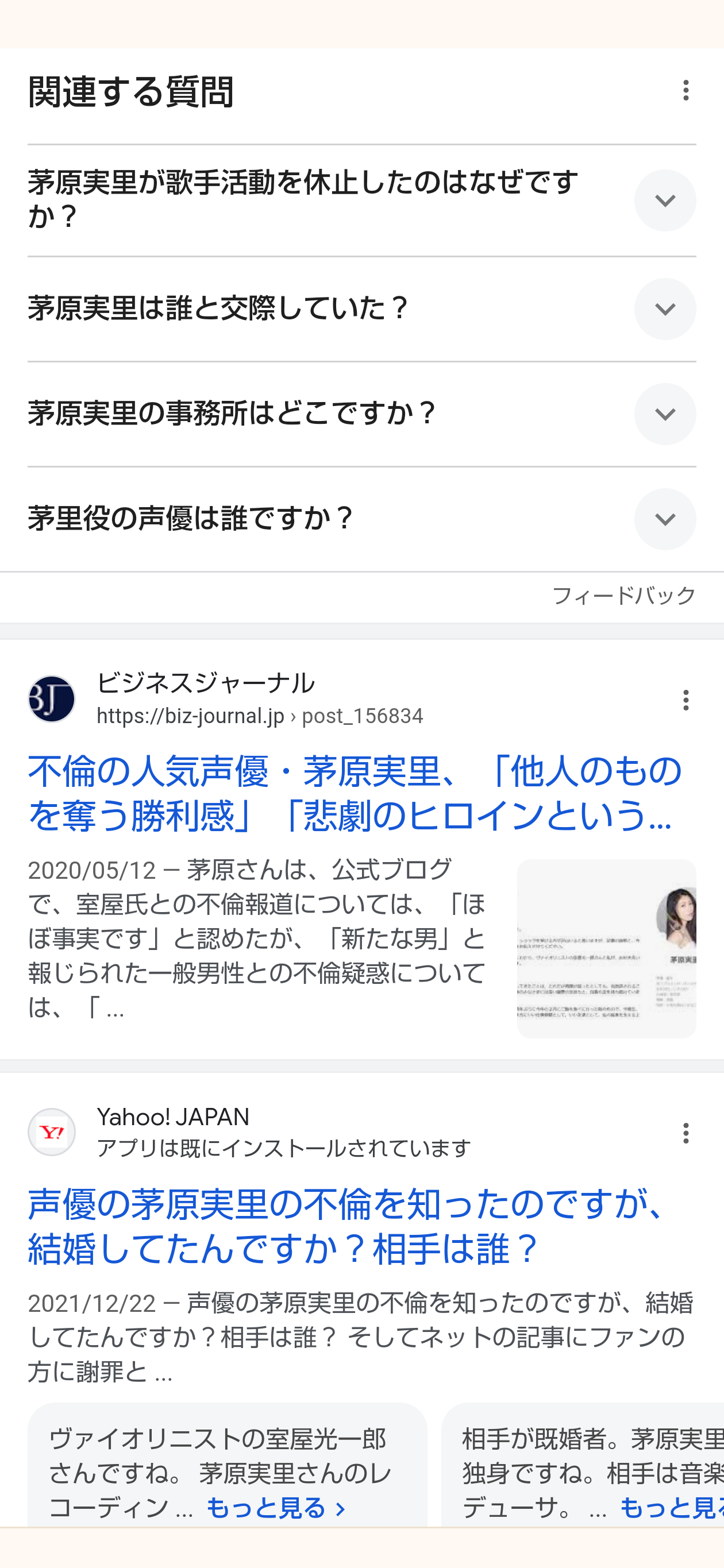
Task: Open options menu for ビジネスジャーナル result
Action: pos(686,700)
